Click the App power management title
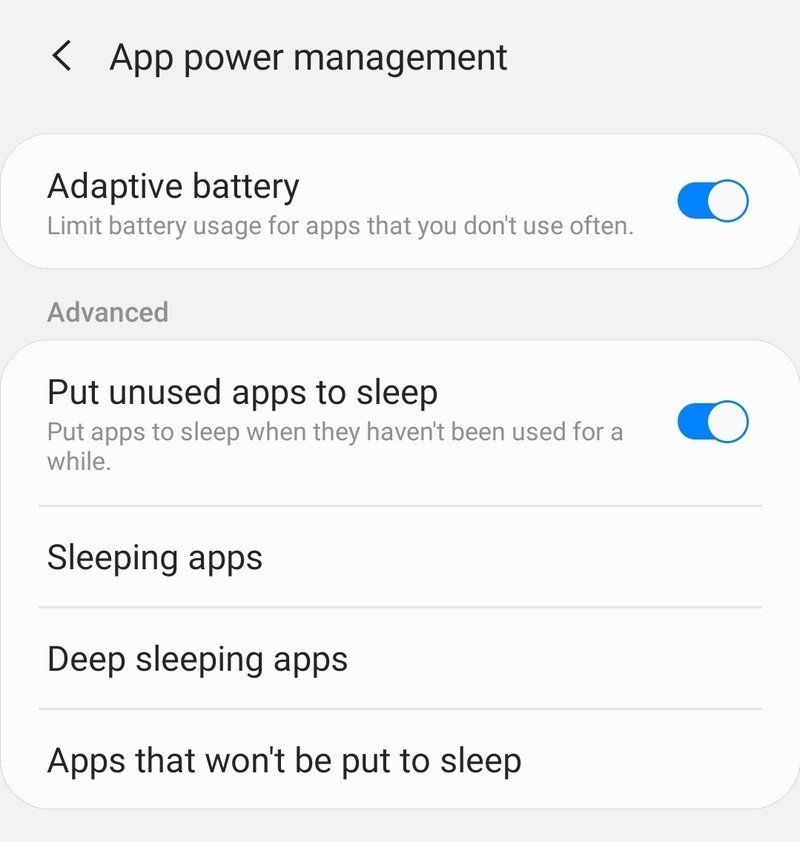Viewport: 800px width, 842px height. click(x=308, y=56)
